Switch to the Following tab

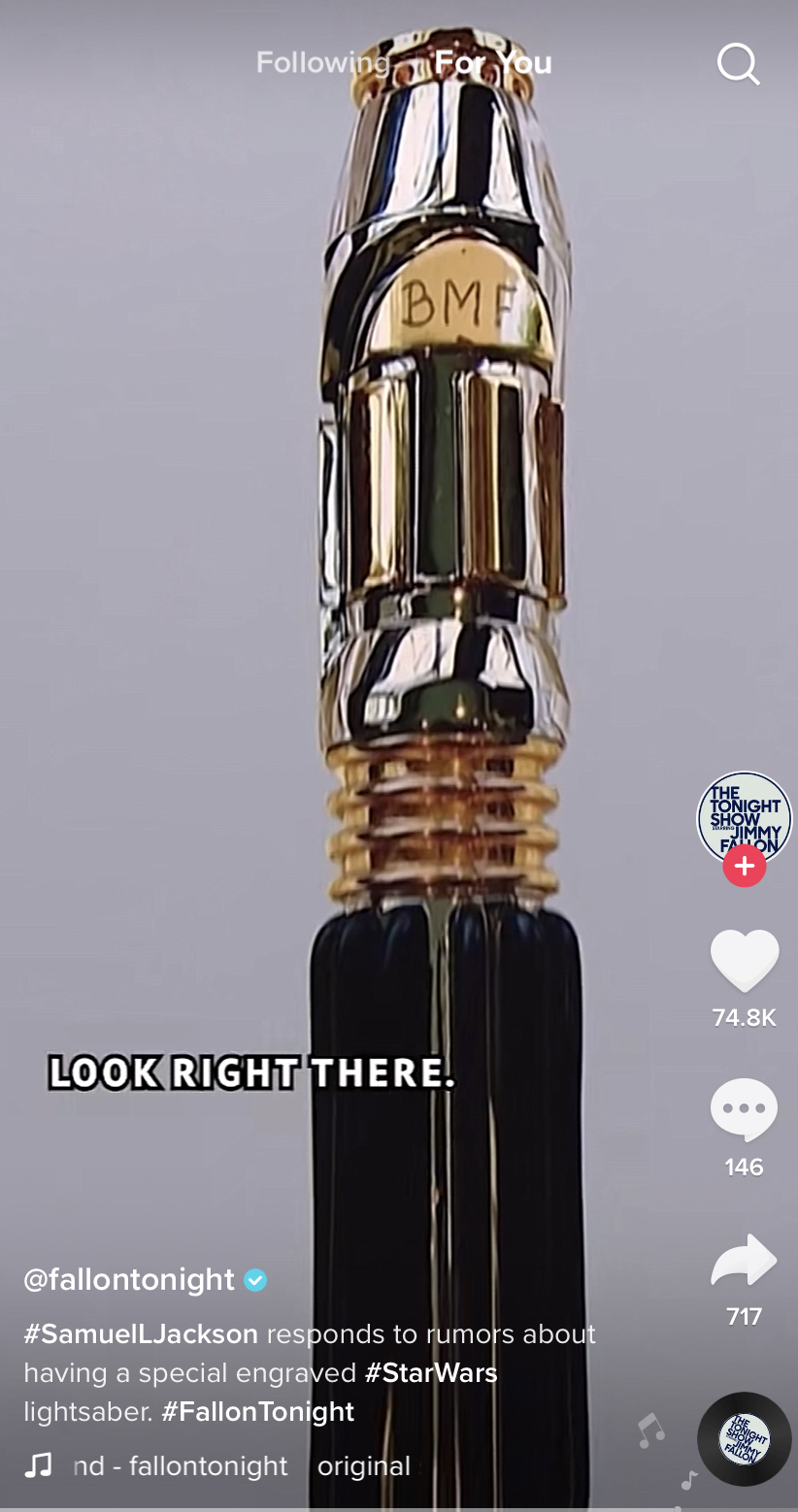click(323, 63)
